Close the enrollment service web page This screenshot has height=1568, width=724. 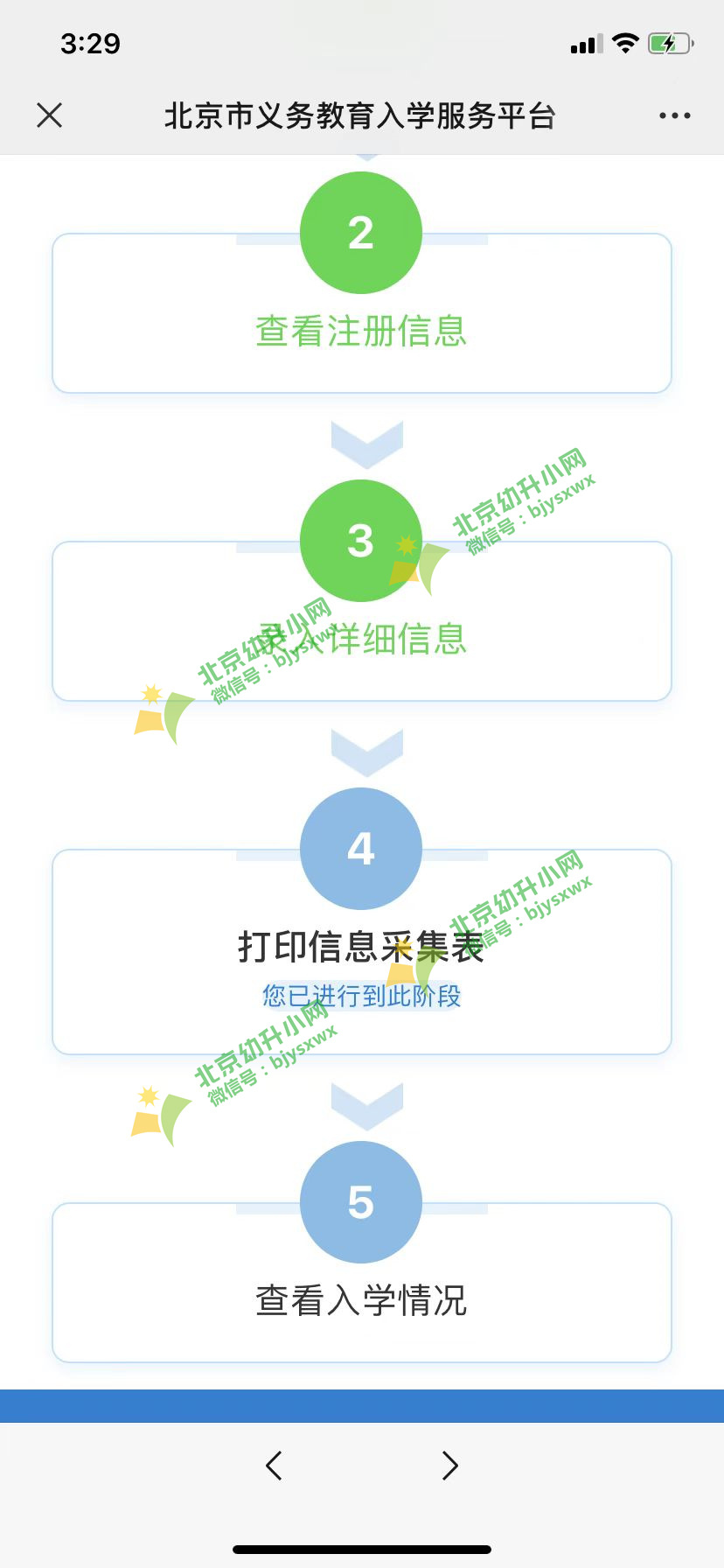[x=50, y=115]
